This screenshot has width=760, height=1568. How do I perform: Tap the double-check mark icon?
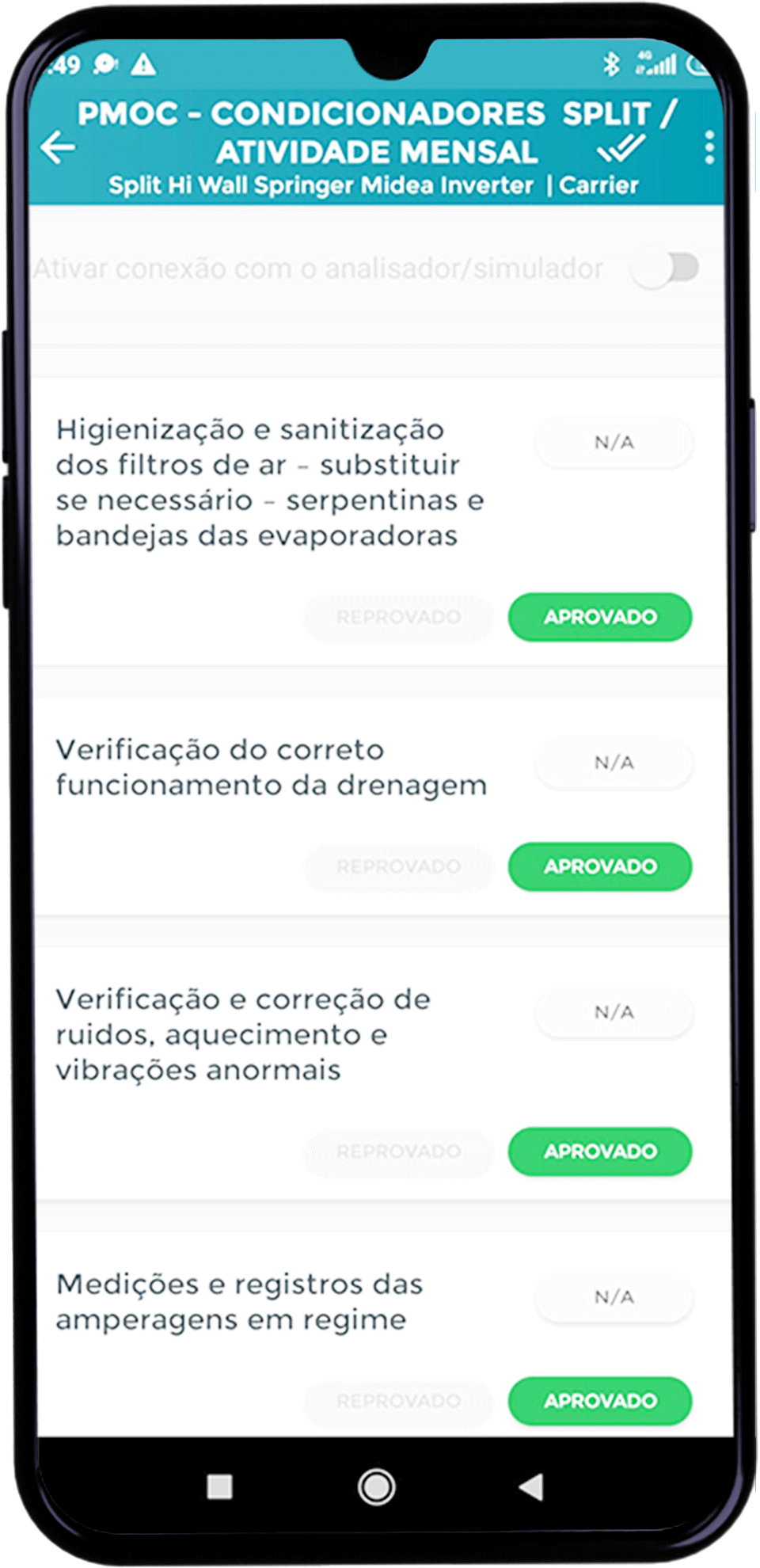[621, 148]
